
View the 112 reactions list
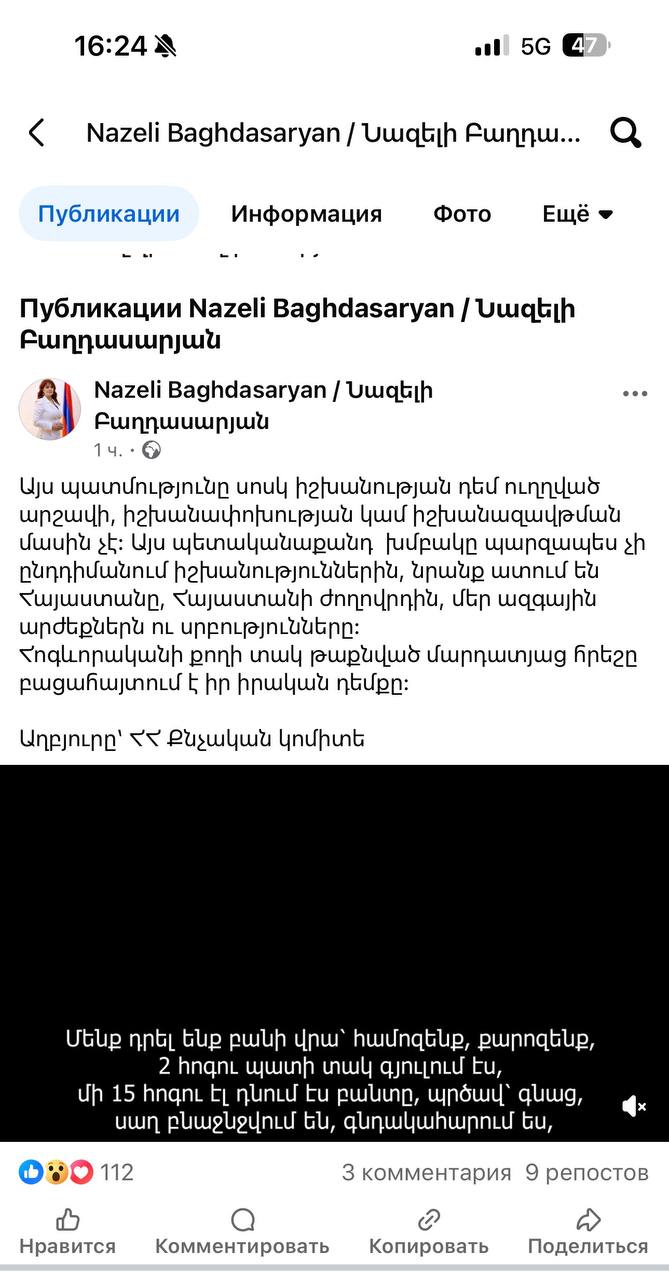point(76,1172)
